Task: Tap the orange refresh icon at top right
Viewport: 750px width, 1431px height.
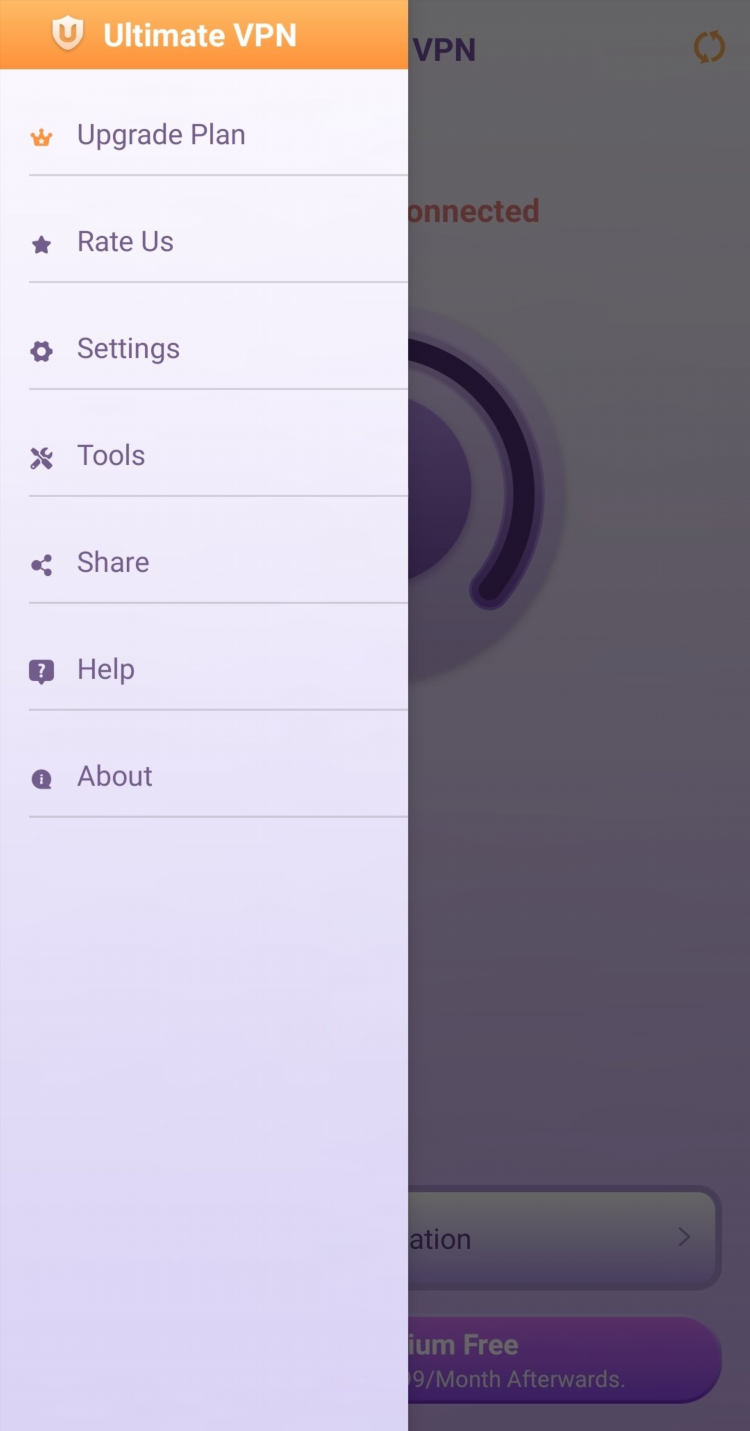Action: click(709, 47)
